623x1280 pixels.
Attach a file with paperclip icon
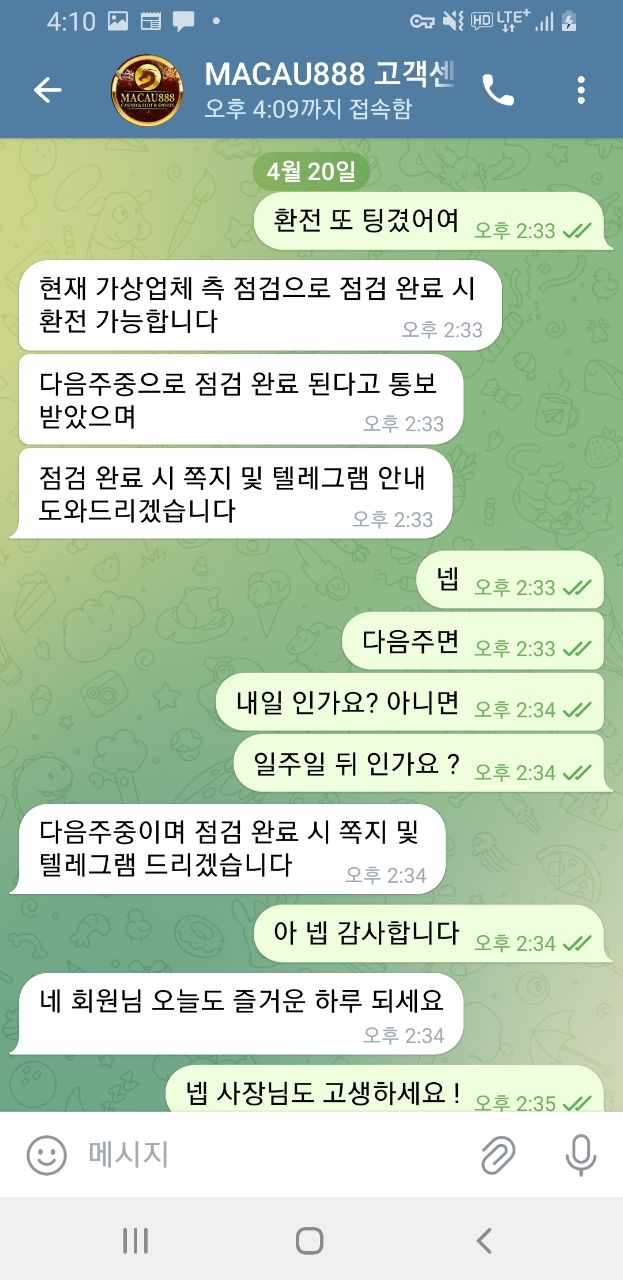coord(498,1156)
